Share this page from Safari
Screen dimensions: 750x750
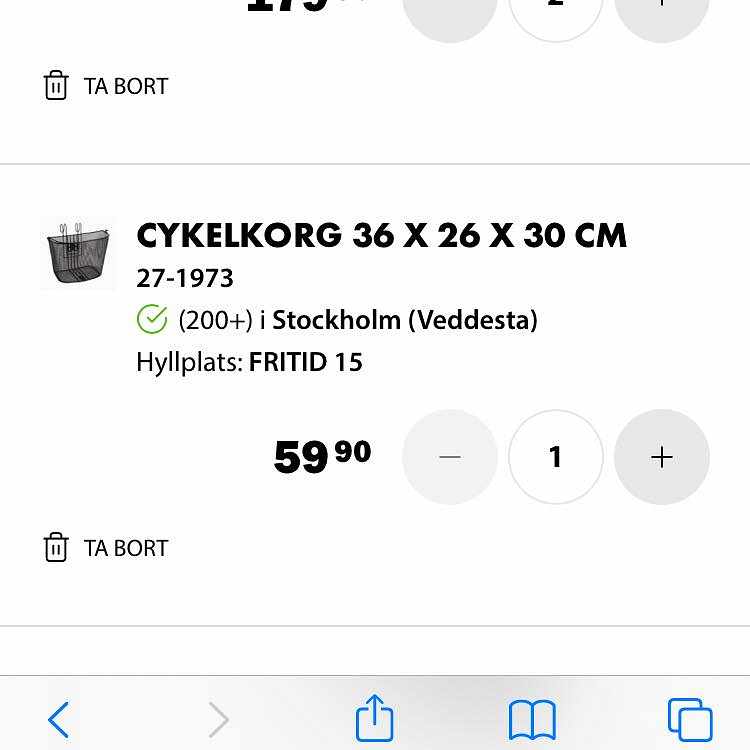[375, 719]
